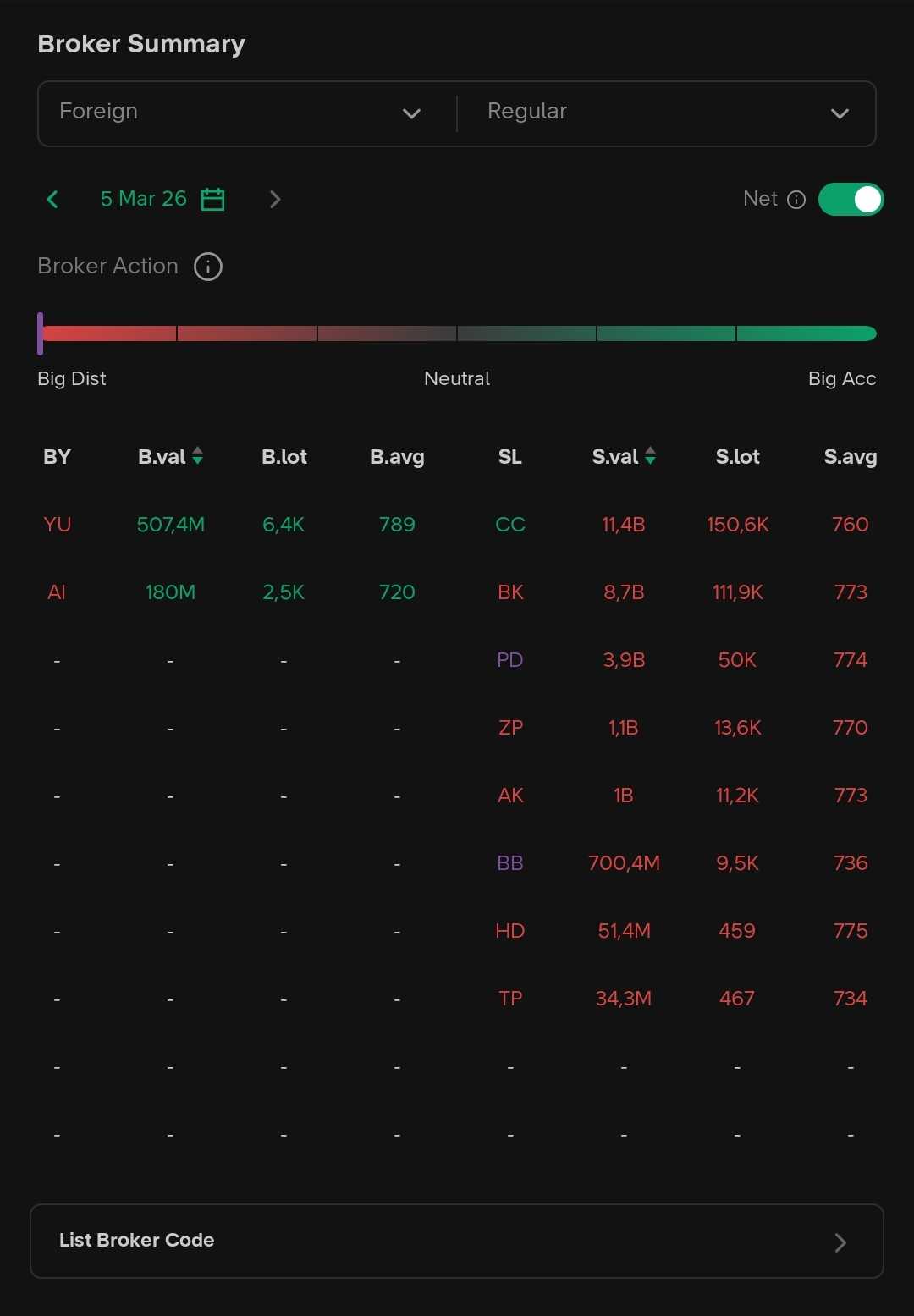Open List Broker Code
Image resolution: width=914 pixels, height=1316 pixels.
(x=457, y=1241)
